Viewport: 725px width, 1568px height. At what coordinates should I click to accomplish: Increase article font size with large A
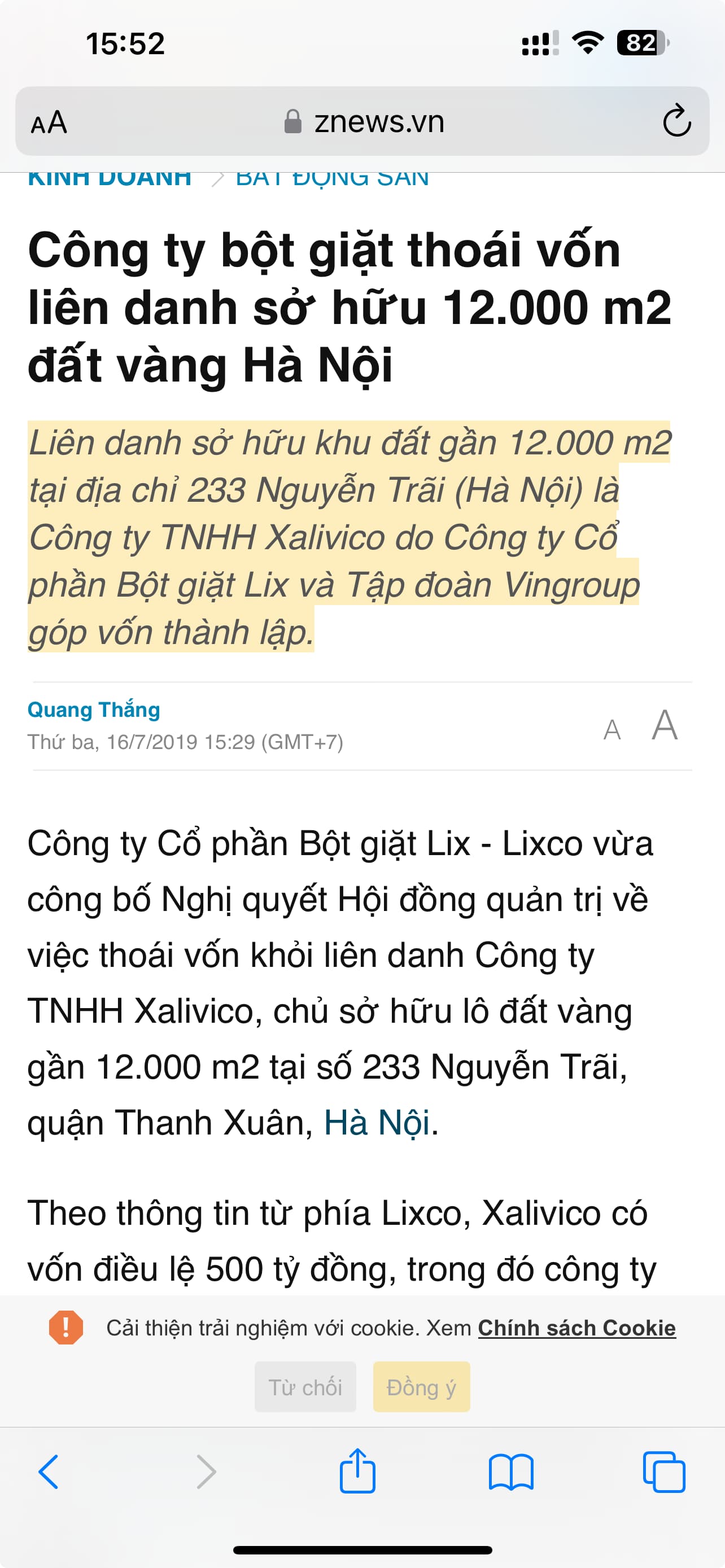click(665, 725)
